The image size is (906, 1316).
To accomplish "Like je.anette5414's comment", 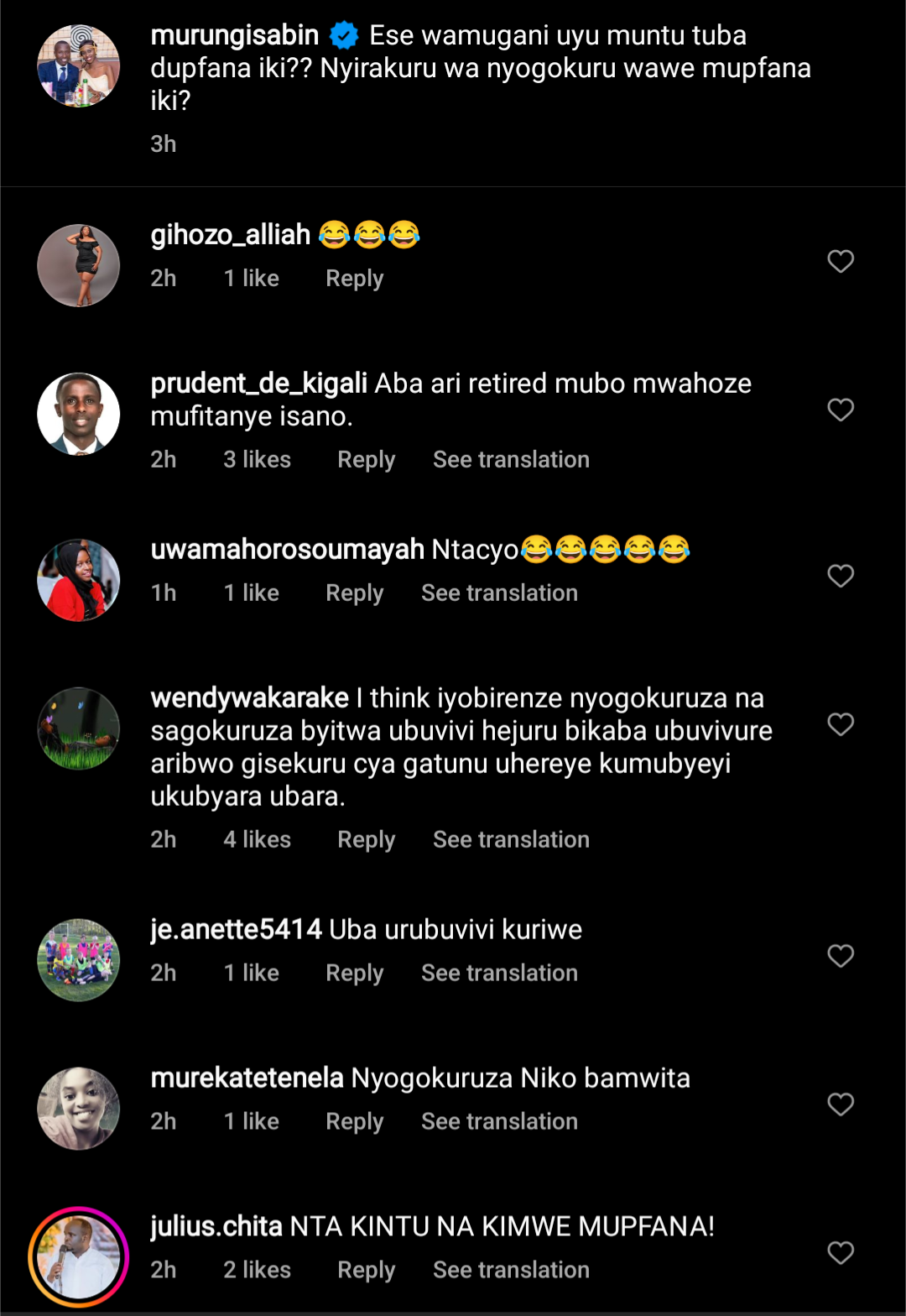I will click(840, 956).
